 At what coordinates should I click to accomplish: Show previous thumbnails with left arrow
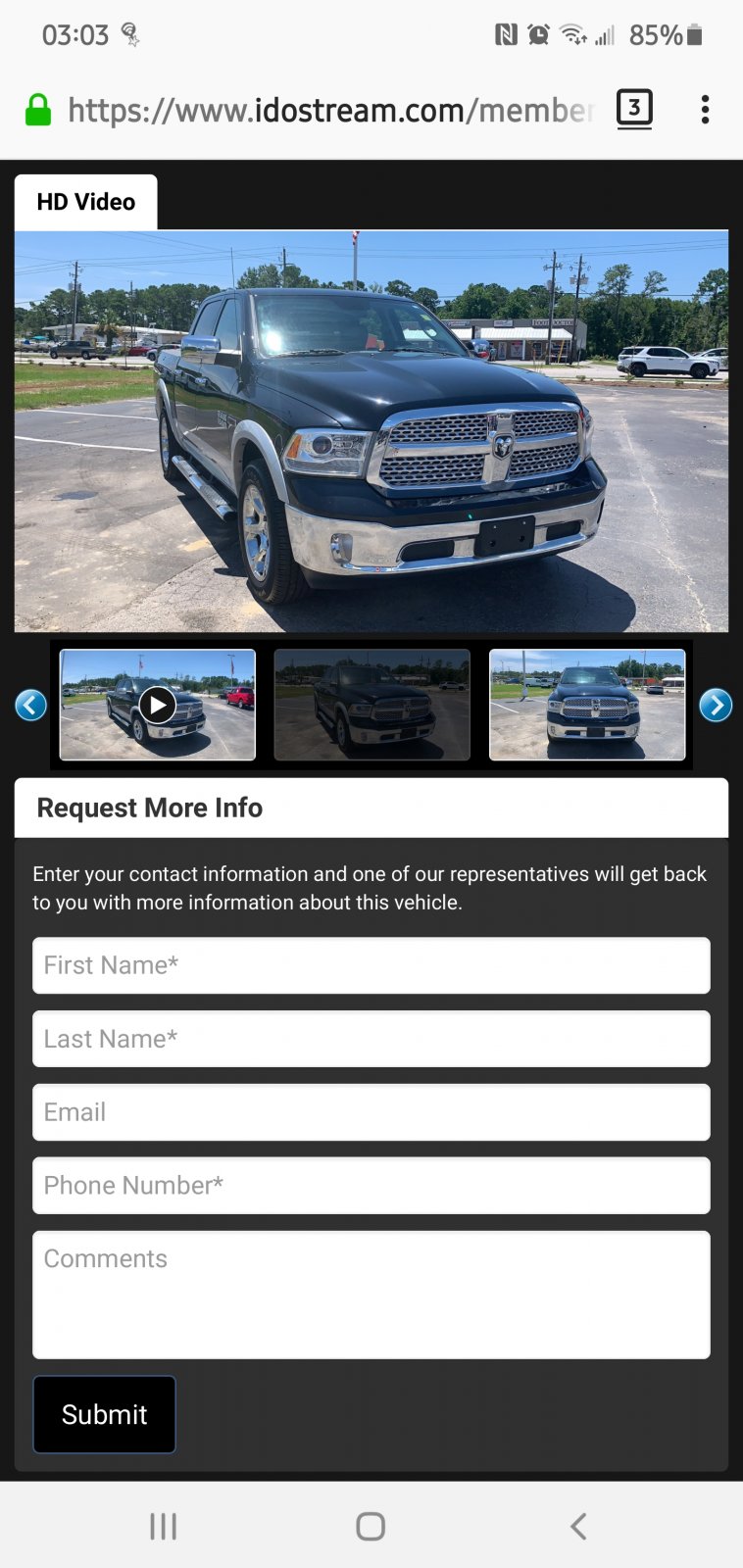(31, 705)
